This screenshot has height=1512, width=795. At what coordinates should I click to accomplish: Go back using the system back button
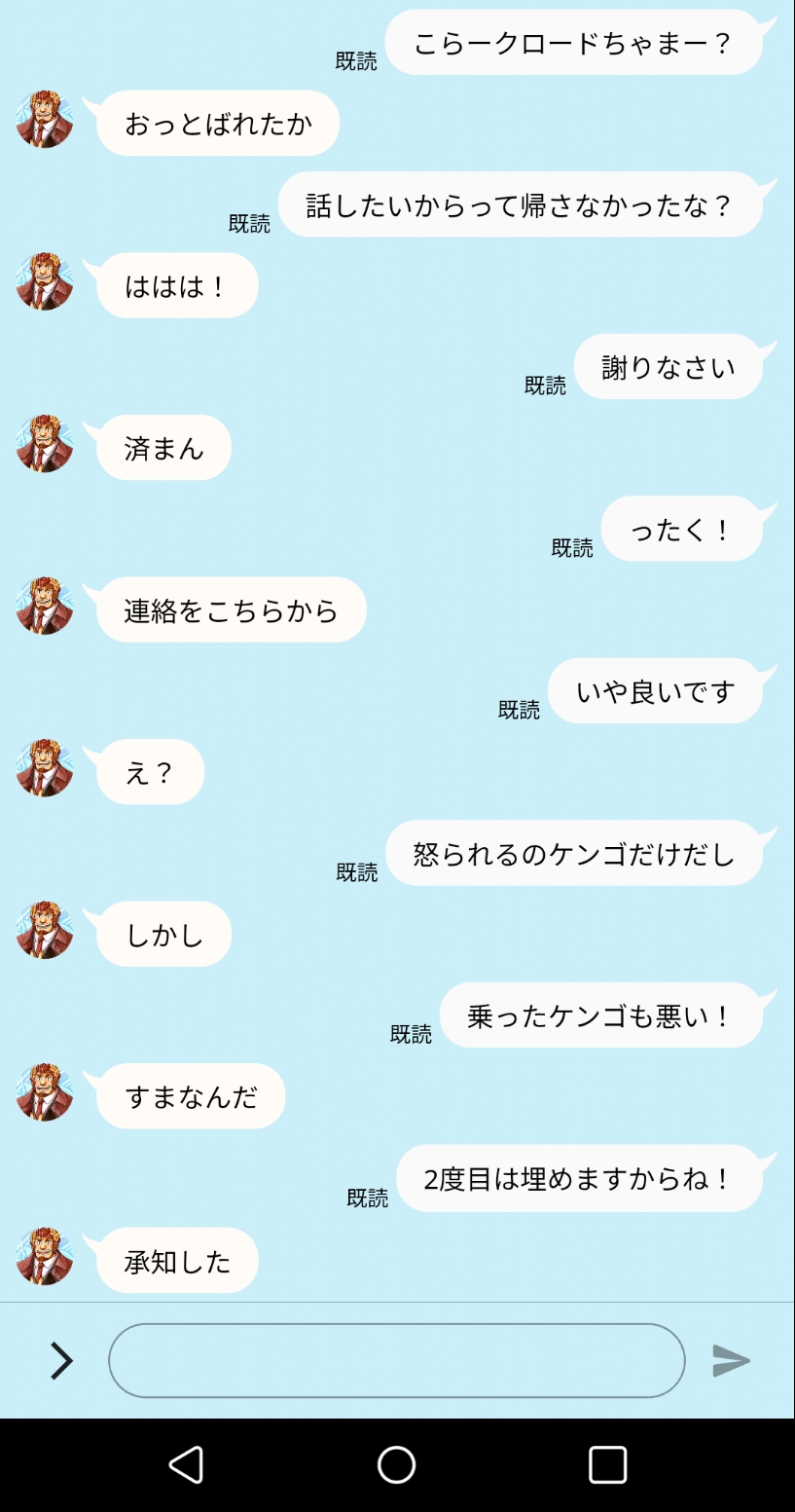[x=186, y=1464]
